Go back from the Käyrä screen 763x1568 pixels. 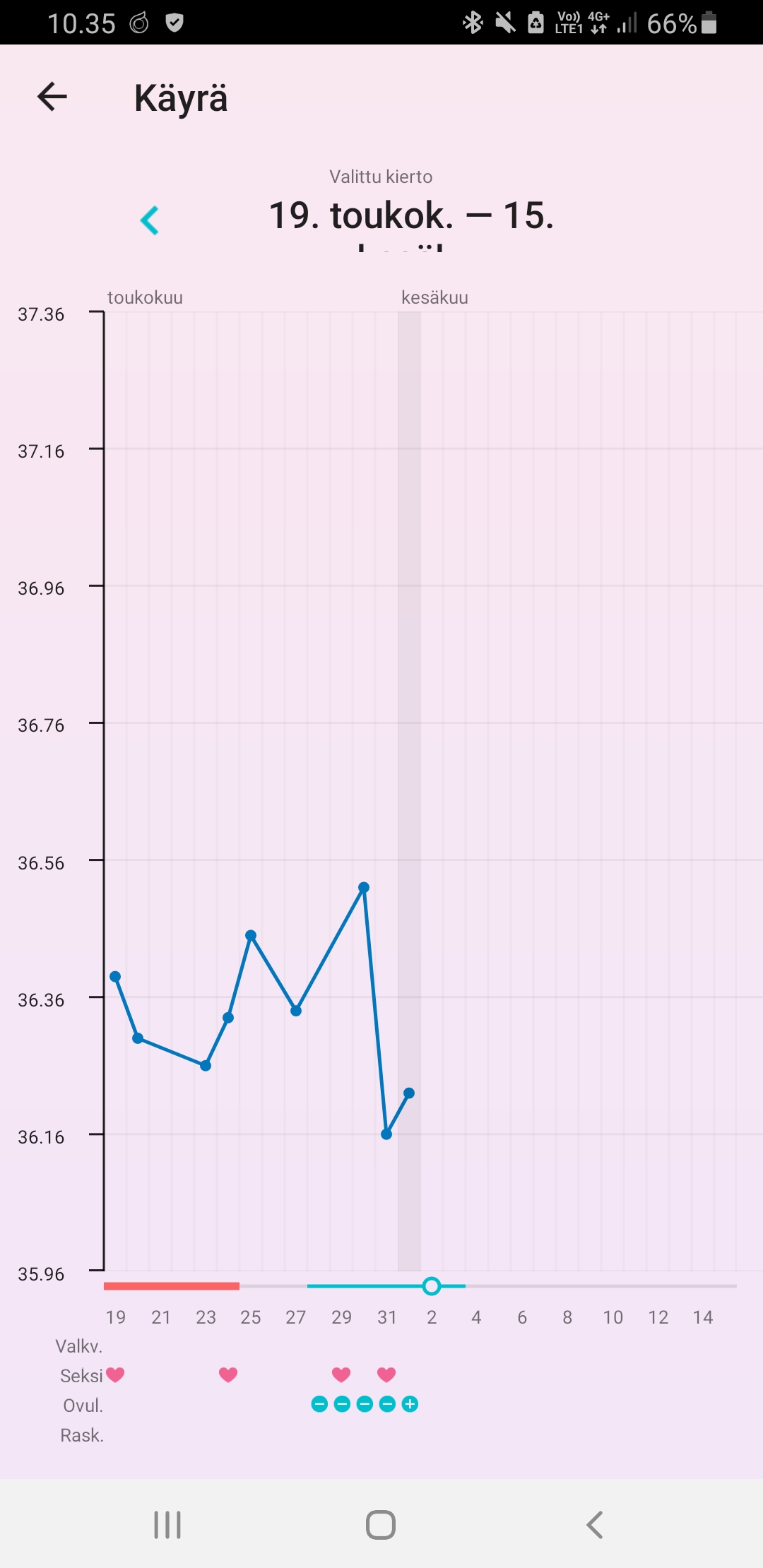tap(52, 97)
